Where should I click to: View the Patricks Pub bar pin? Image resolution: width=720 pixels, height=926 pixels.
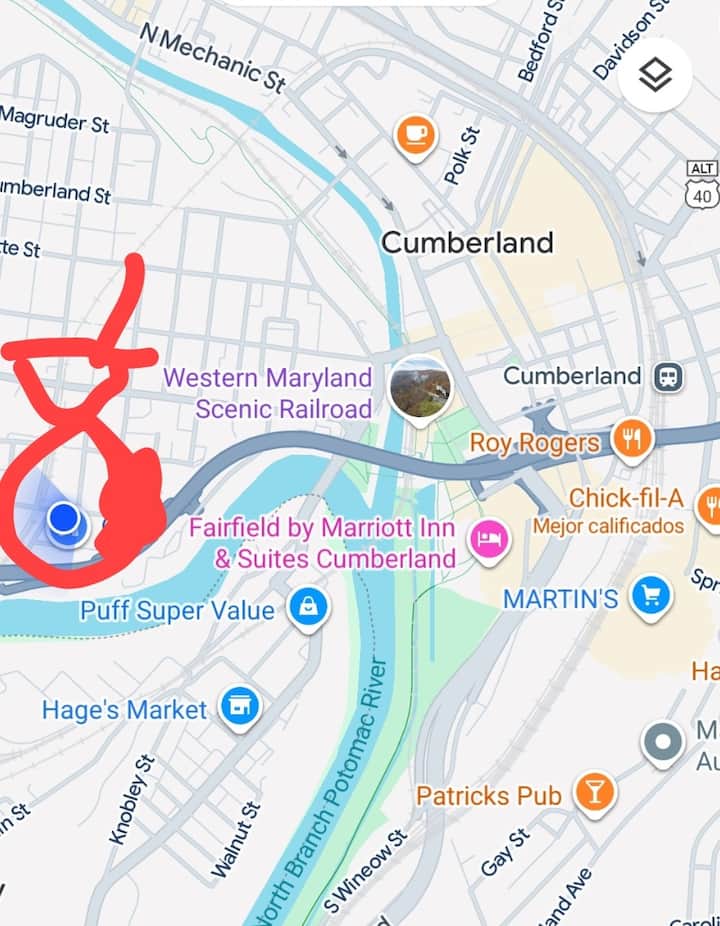pos(595,793)
